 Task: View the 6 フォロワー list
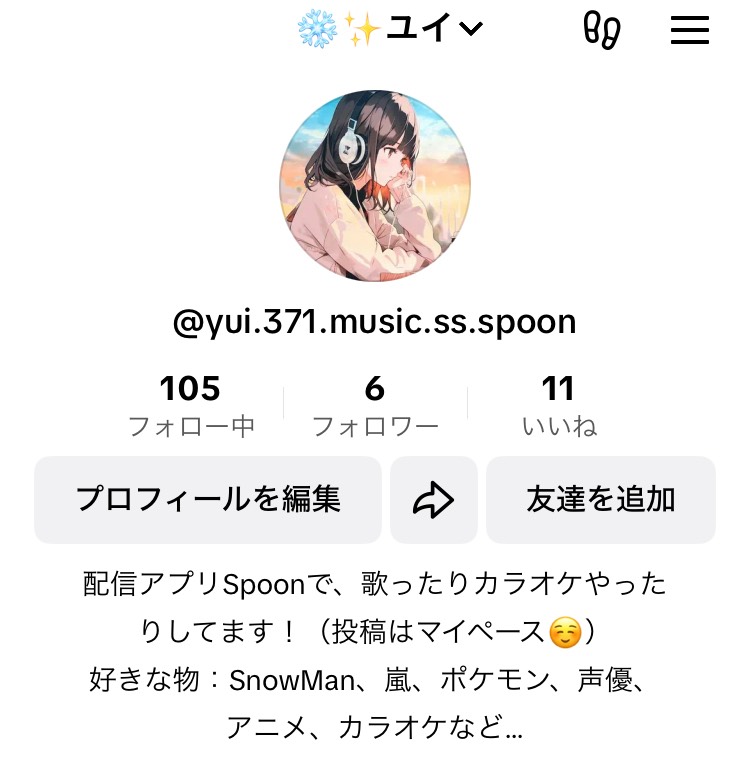click(375, 405)
